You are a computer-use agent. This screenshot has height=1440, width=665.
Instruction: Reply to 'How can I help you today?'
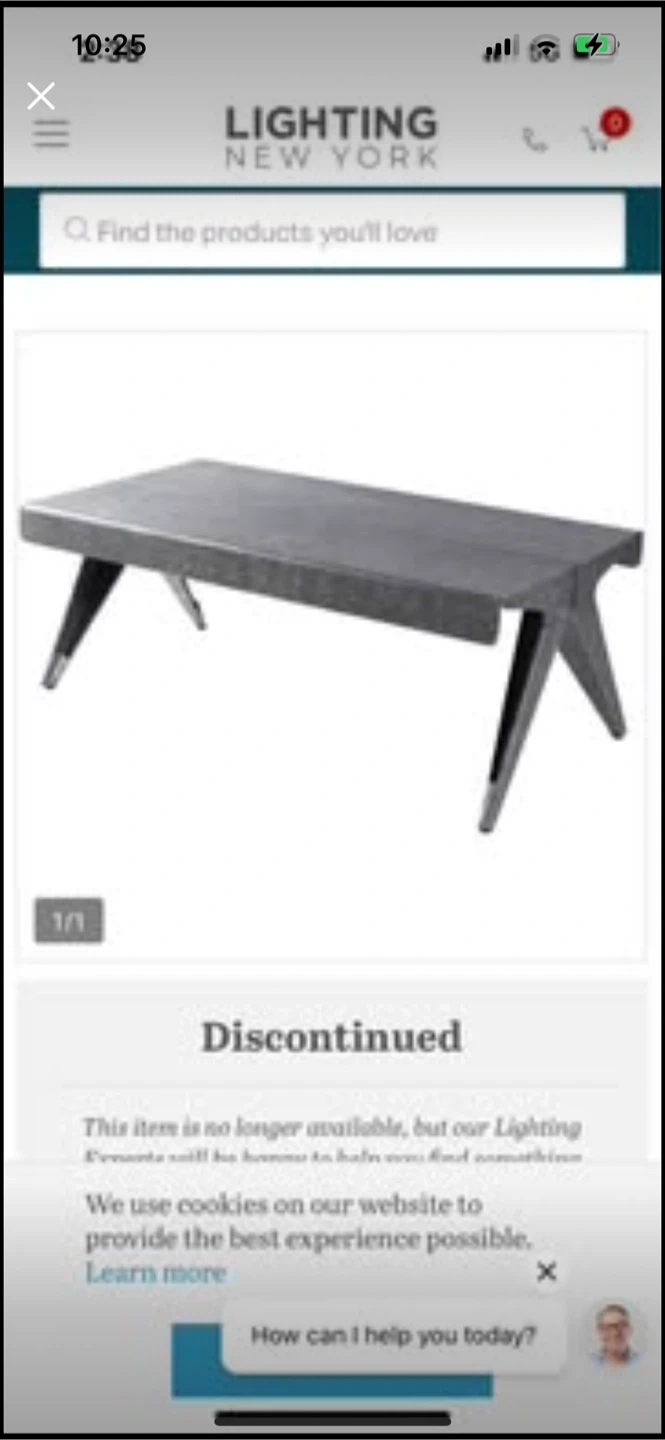tap(393, 1336)
